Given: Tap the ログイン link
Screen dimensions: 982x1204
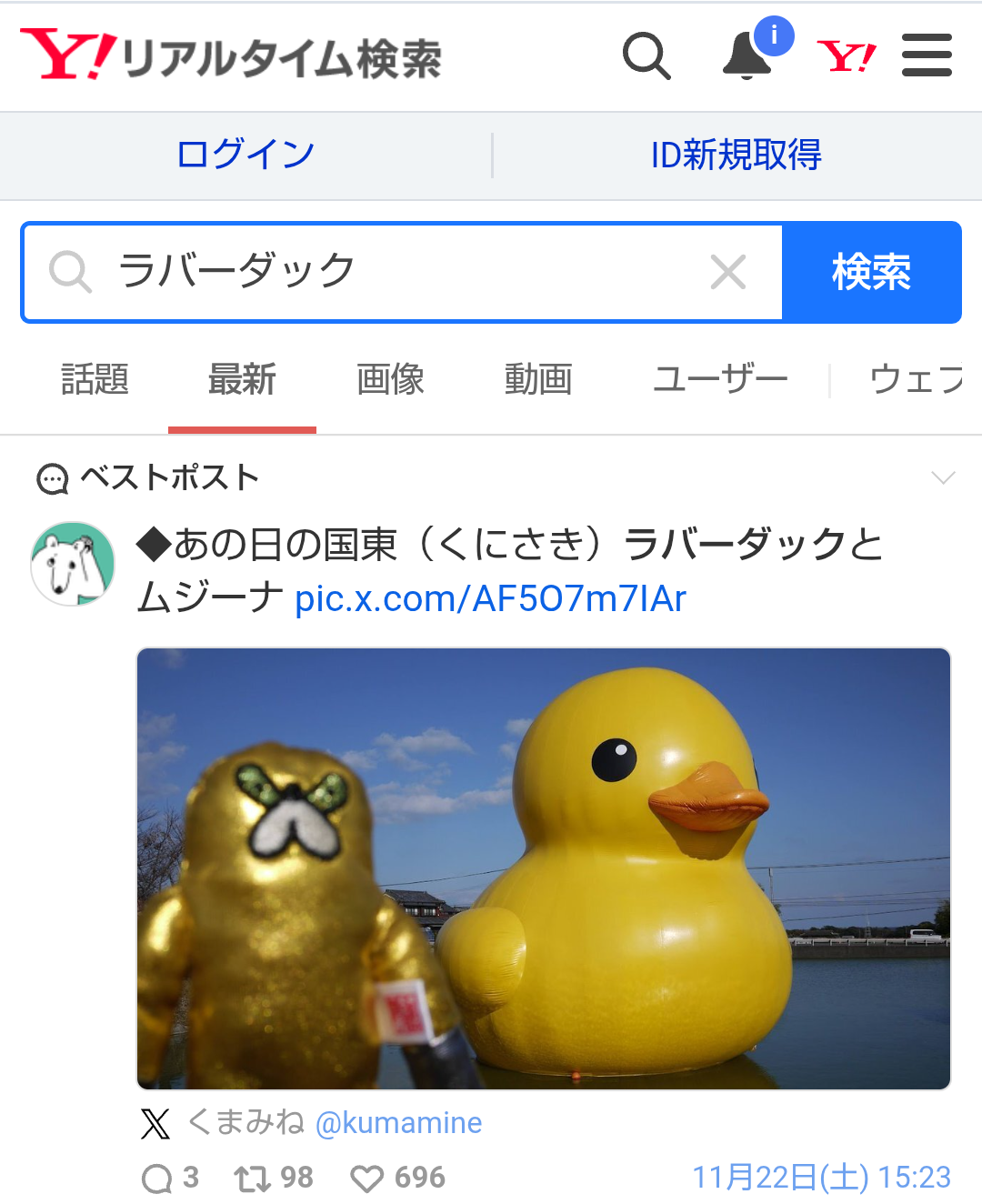Looking at the screenshot, I should [x=245, y=155].
